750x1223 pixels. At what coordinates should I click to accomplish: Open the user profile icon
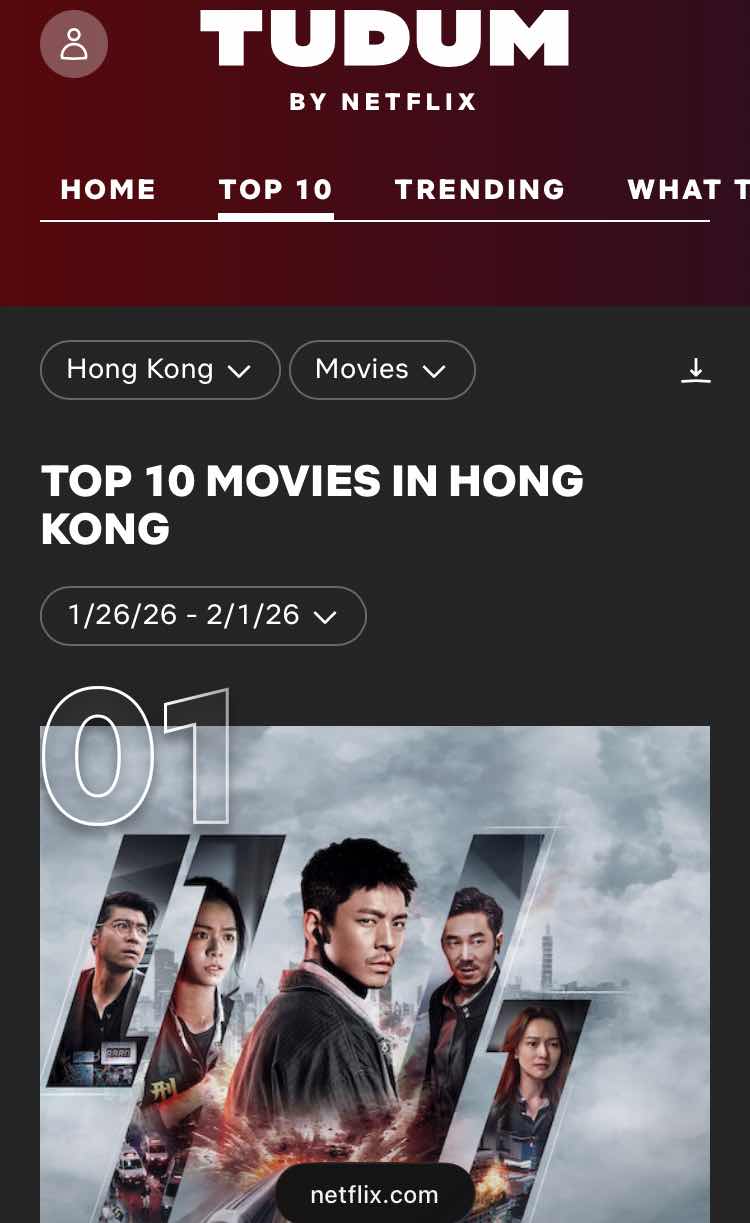click(74, 44)
